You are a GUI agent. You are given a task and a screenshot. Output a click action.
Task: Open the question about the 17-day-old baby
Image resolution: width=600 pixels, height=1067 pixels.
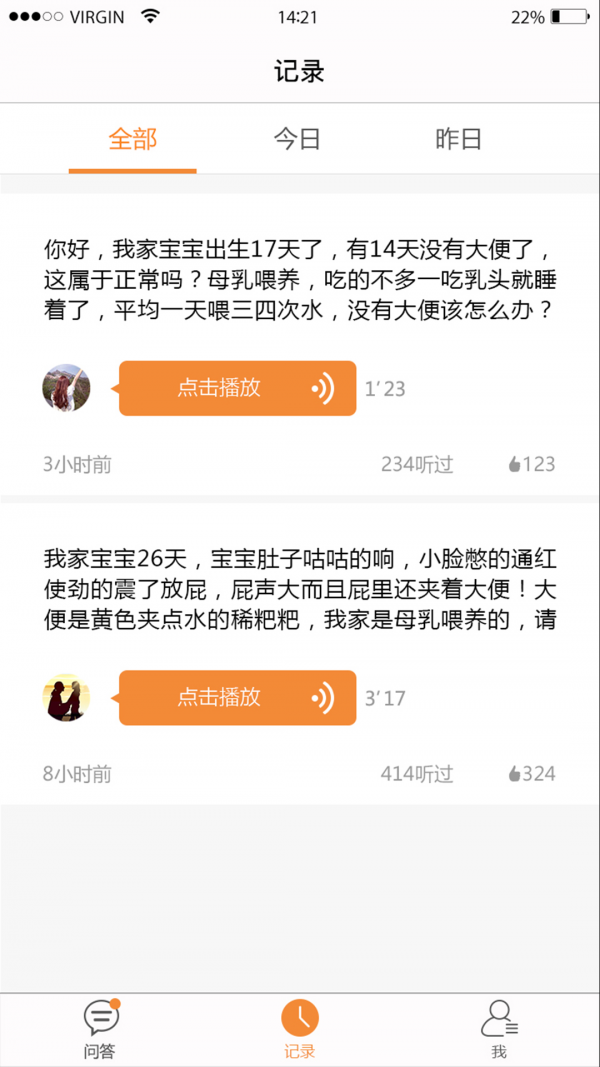tap(299, 279)
